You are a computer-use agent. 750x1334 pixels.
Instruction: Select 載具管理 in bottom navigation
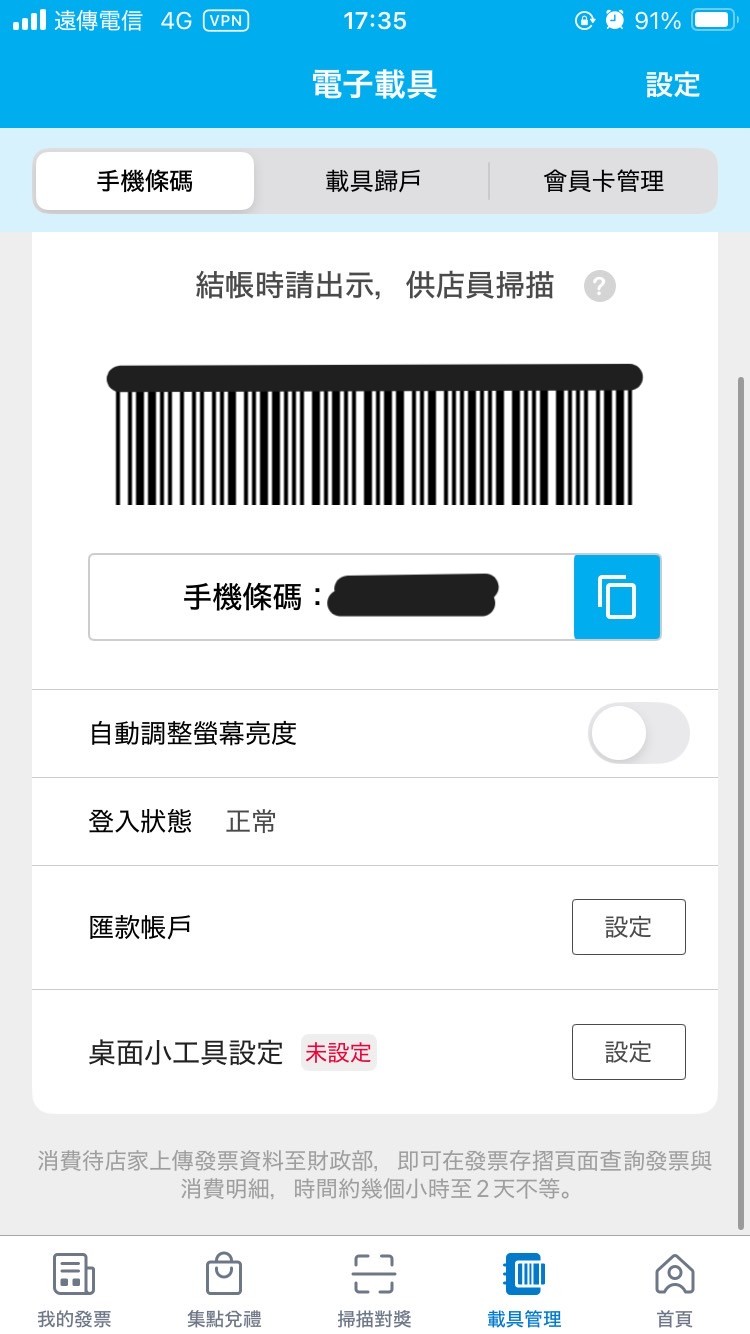524,1288
